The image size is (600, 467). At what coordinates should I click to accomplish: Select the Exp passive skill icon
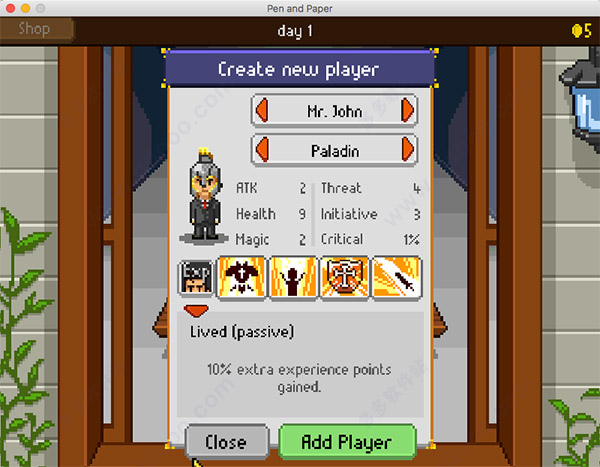[195, 279]
